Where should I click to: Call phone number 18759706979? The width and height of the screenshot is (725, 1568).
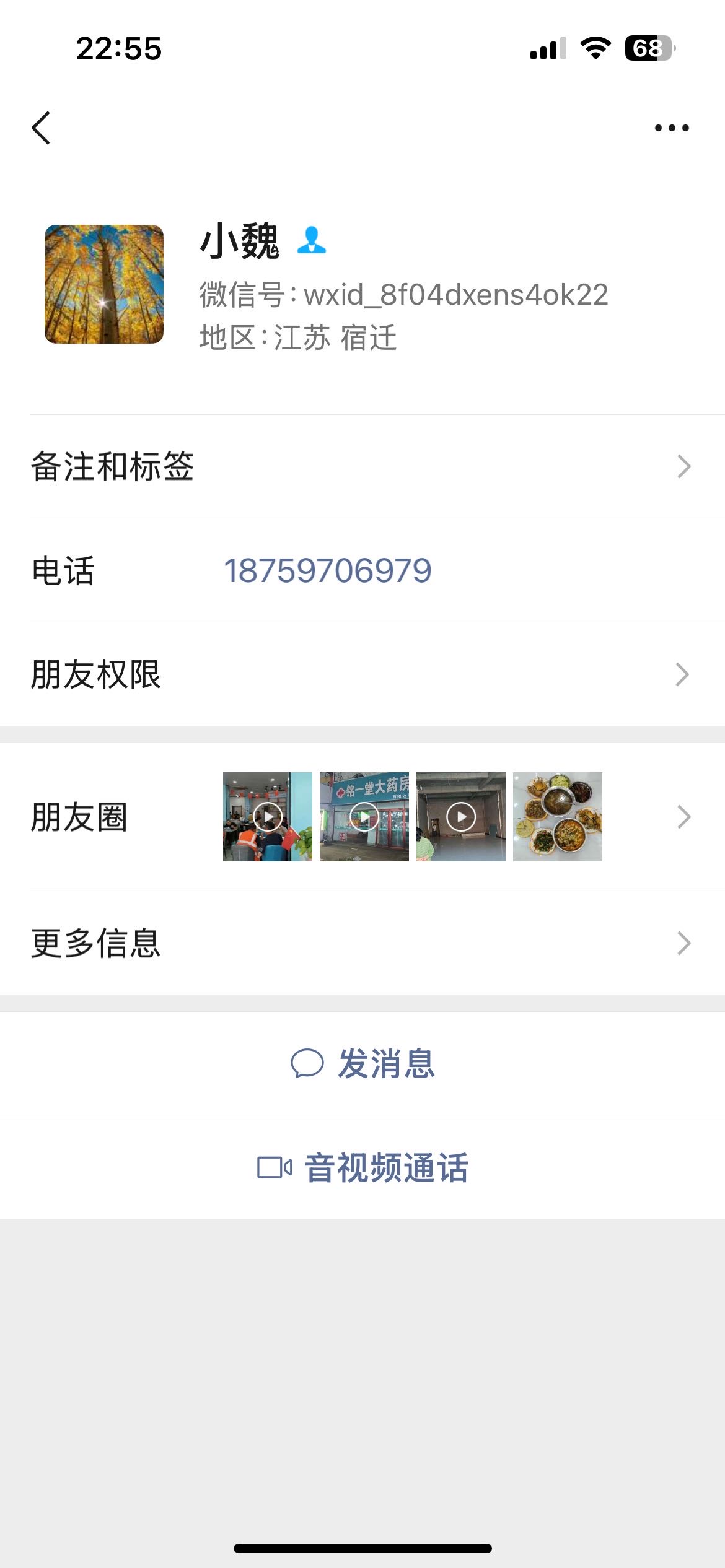[327, 570]
